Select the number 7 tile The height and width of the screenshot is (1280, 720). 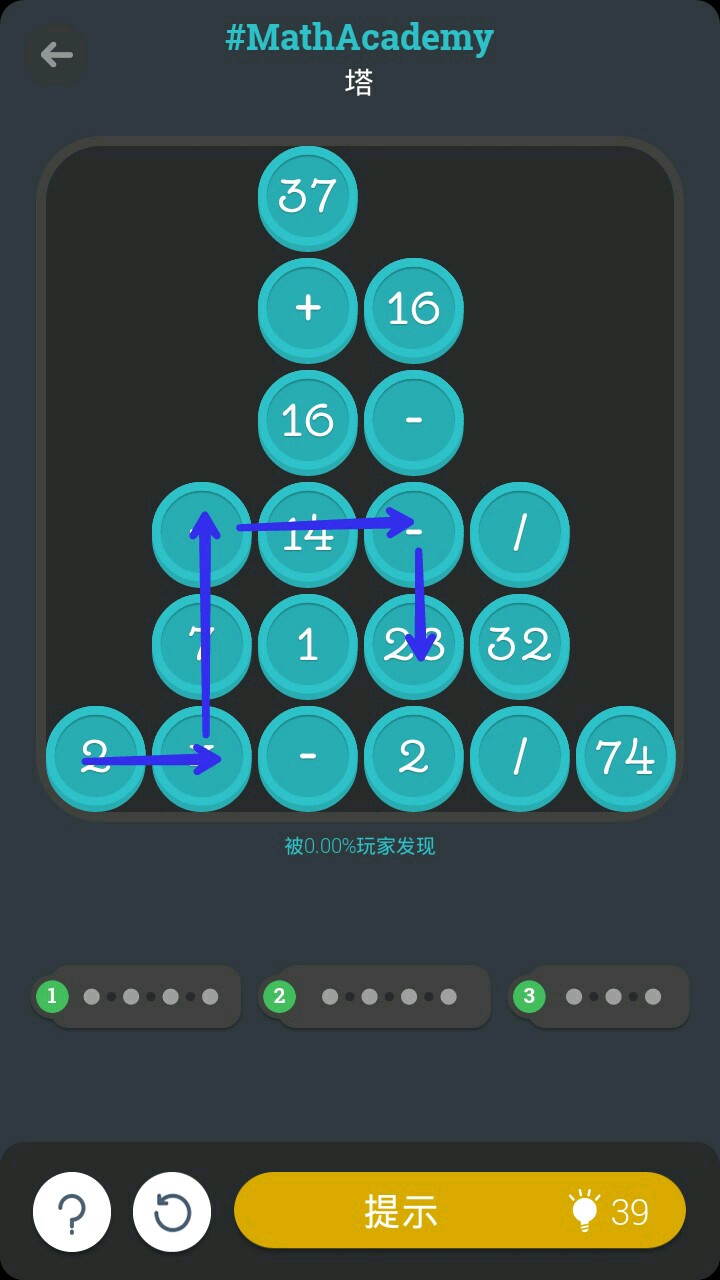(202, 645)
